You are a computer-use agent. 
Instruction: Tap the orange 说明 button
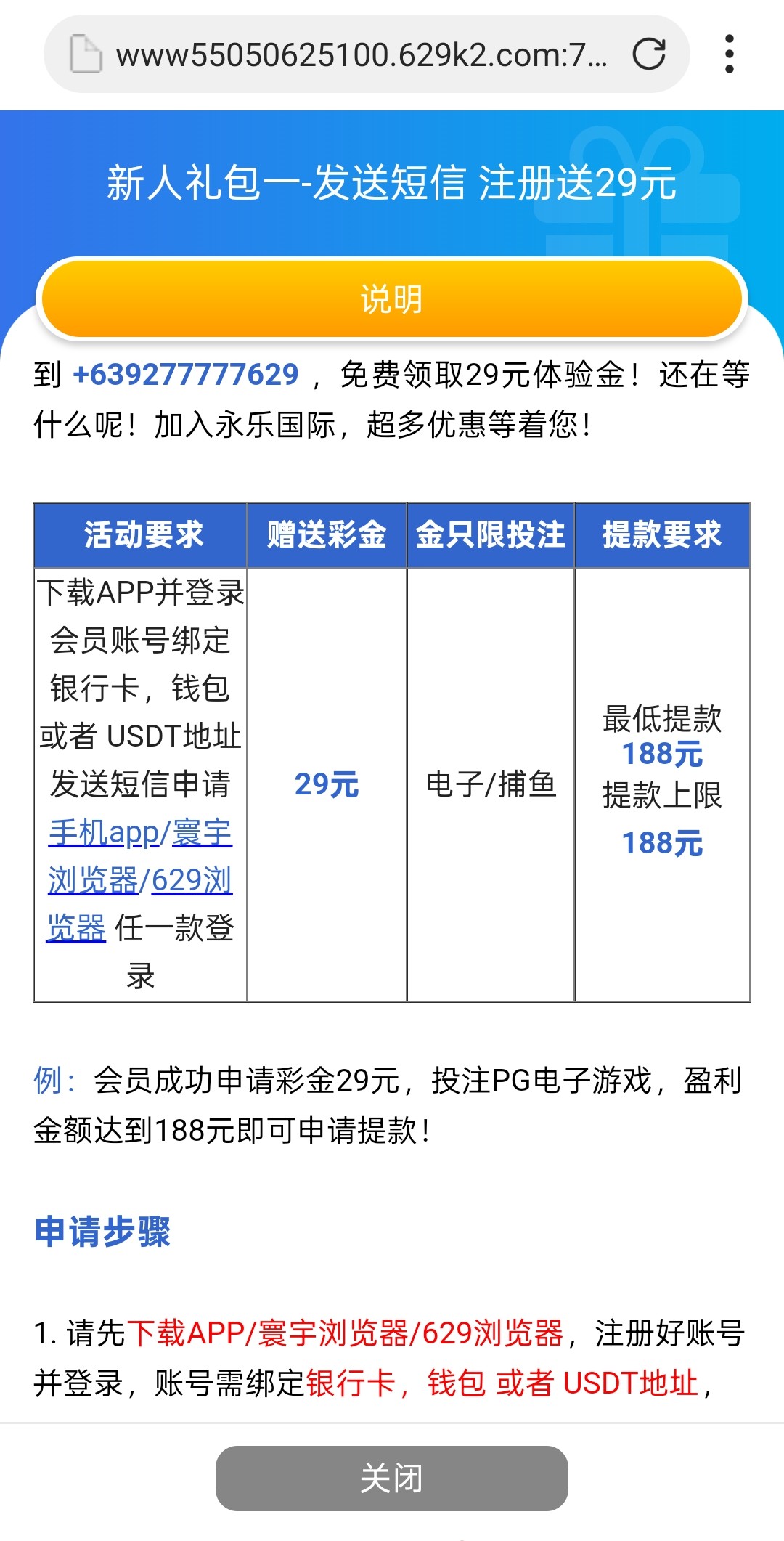pyautogui.click(x=392, y=299)
